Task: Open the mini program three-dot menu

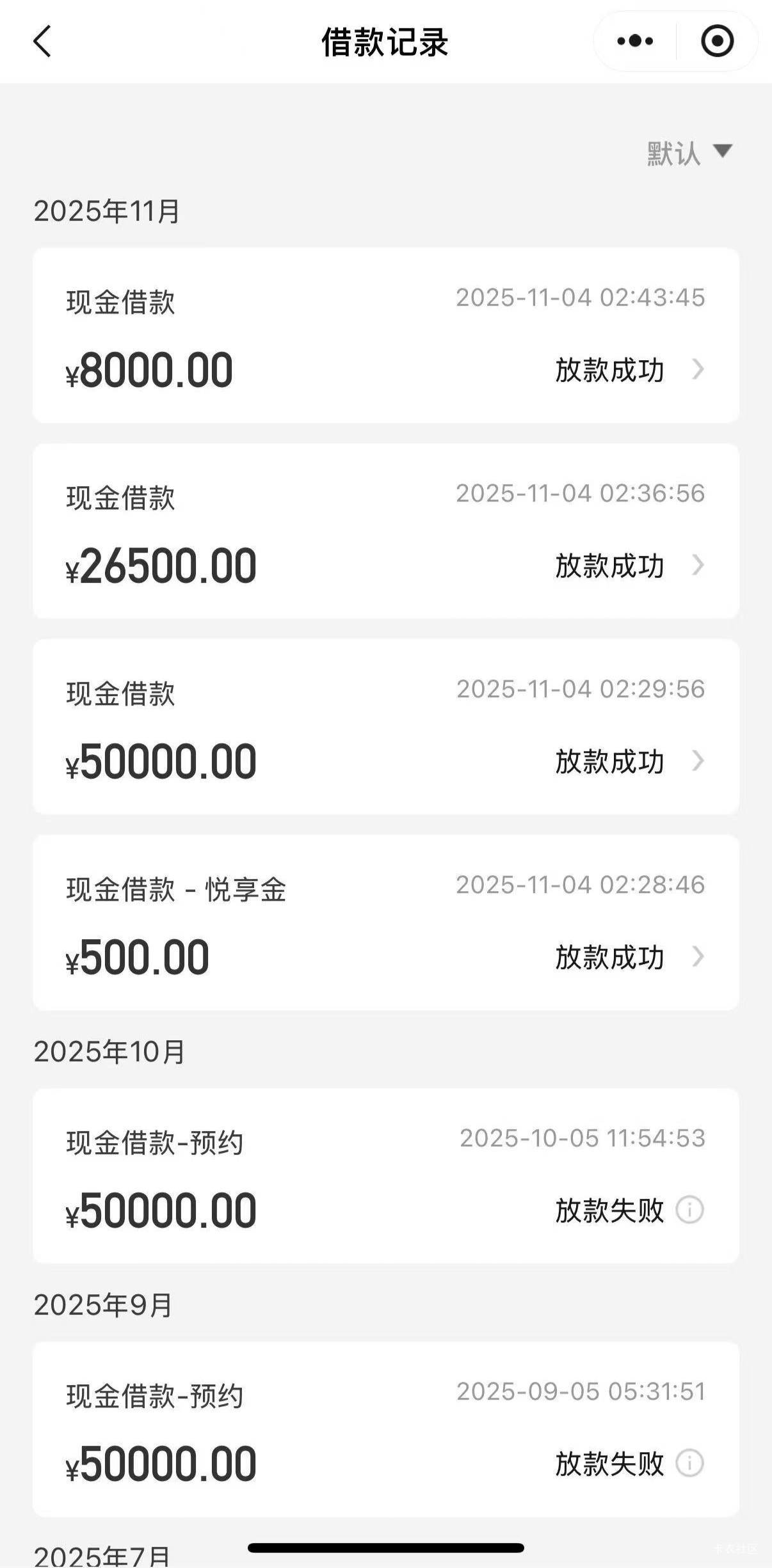Action: point(635,42)
